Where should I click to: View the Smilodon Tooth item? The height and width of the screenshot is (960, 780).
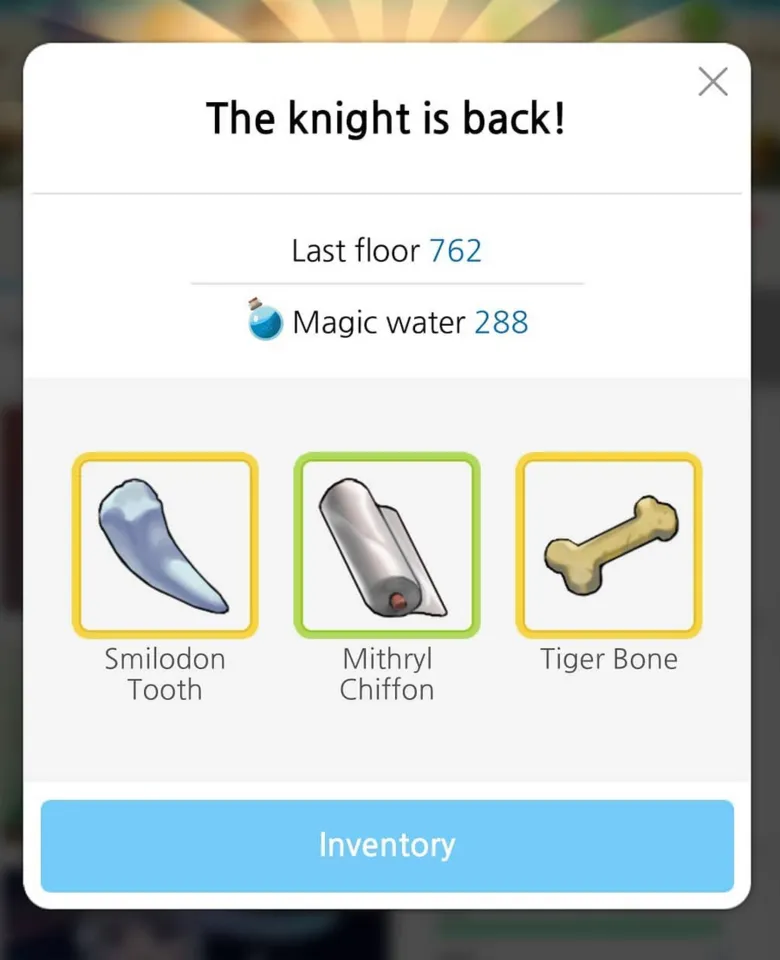pyautogui.click(x=165, y=546)
